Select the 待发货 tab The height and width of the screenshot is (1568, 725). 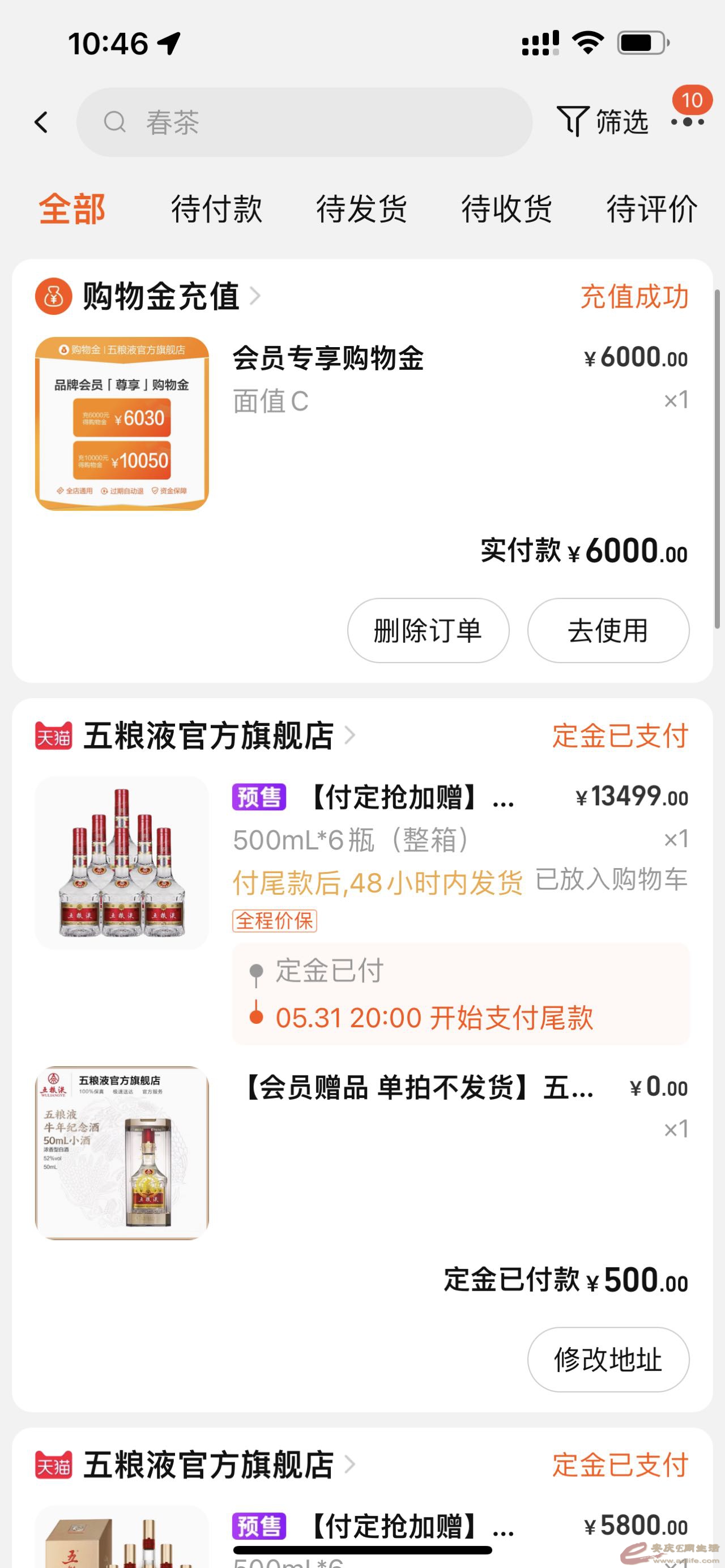coord(361,209)
